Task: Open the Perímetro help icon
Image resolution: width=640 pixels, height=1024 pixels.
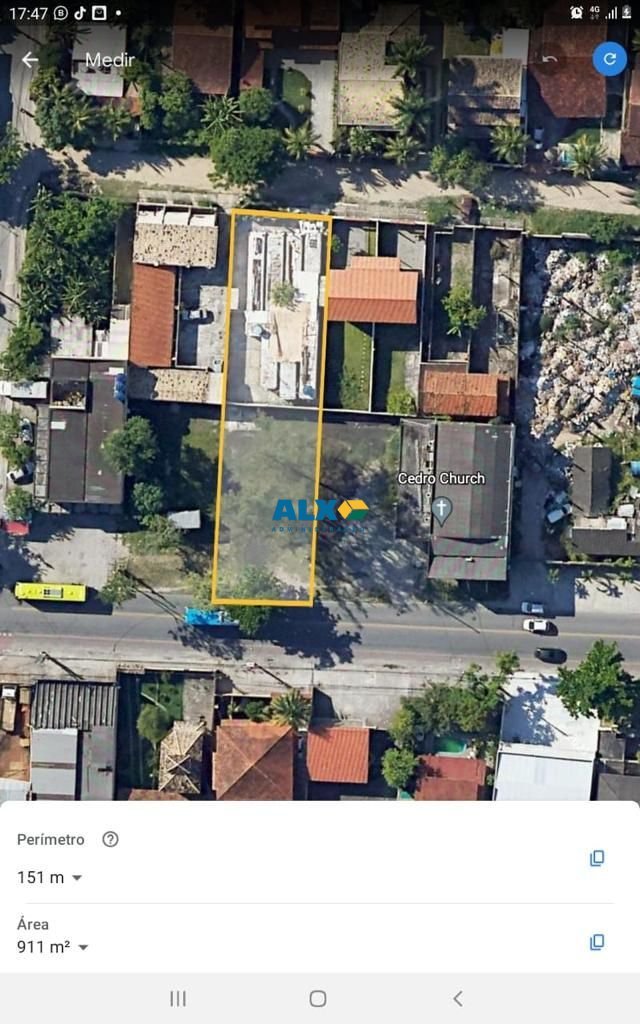Action: click(x=110, y=839)
